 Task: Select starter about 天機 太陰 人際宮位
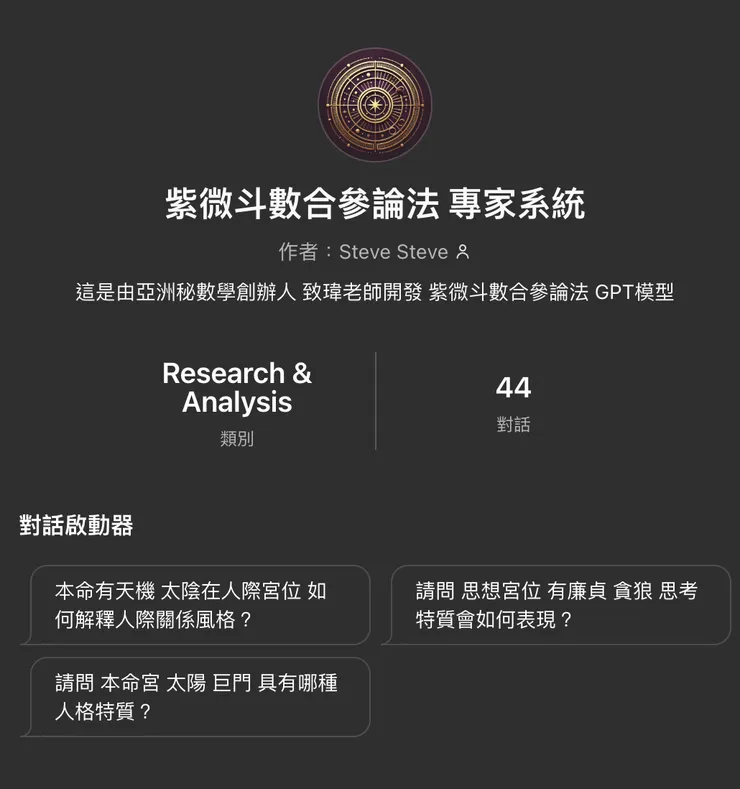coord(200,605)
